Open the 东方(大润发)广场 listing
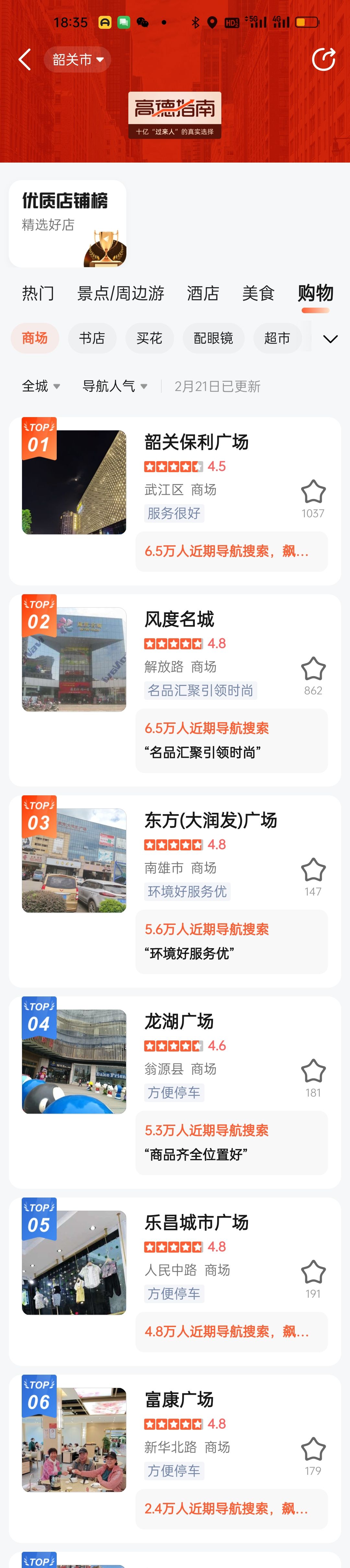Viewport: 350px width, 1568px height. [x=210, y=820]
